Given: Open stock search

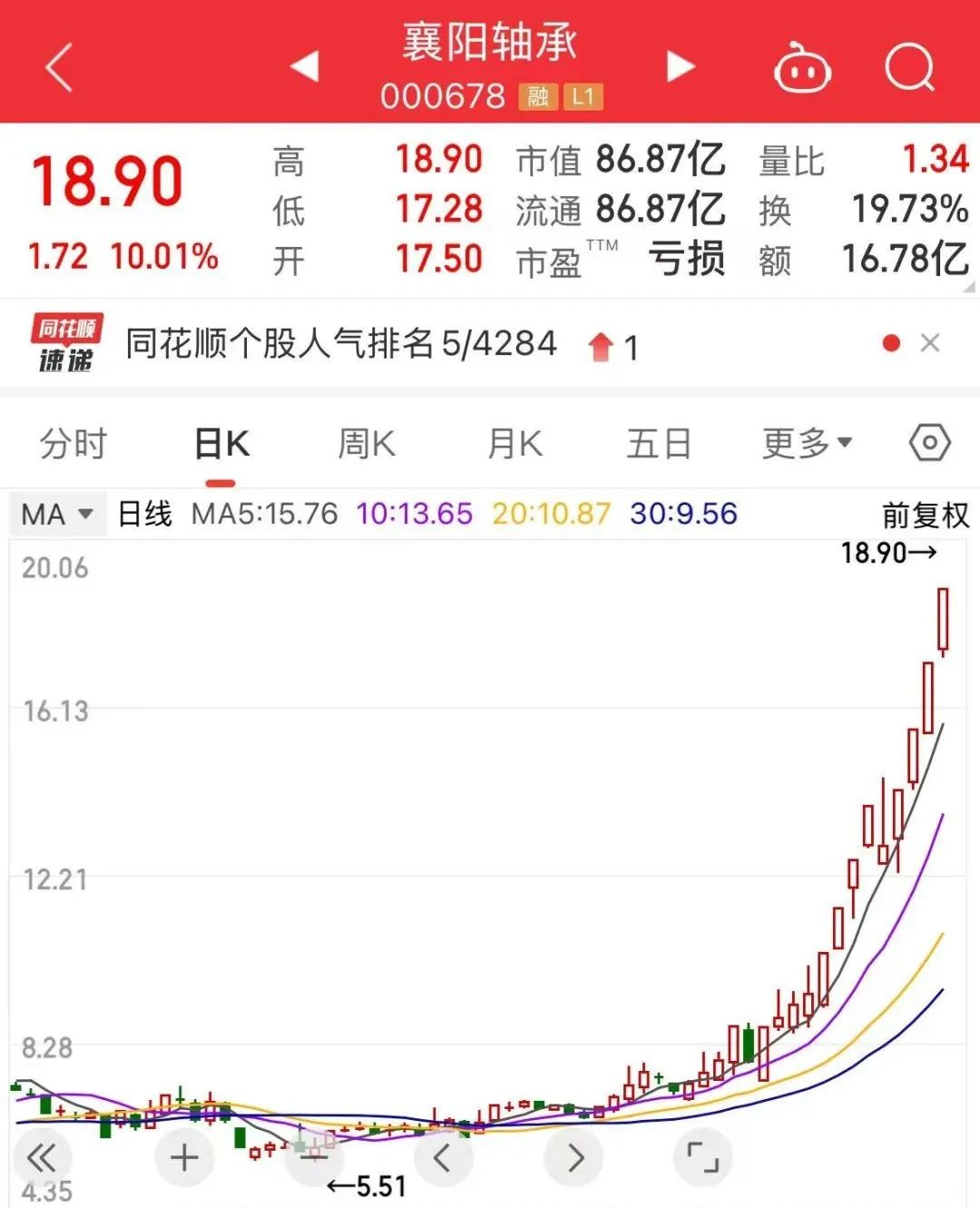Looking at the screenshot, I should (x=909, y=68).
